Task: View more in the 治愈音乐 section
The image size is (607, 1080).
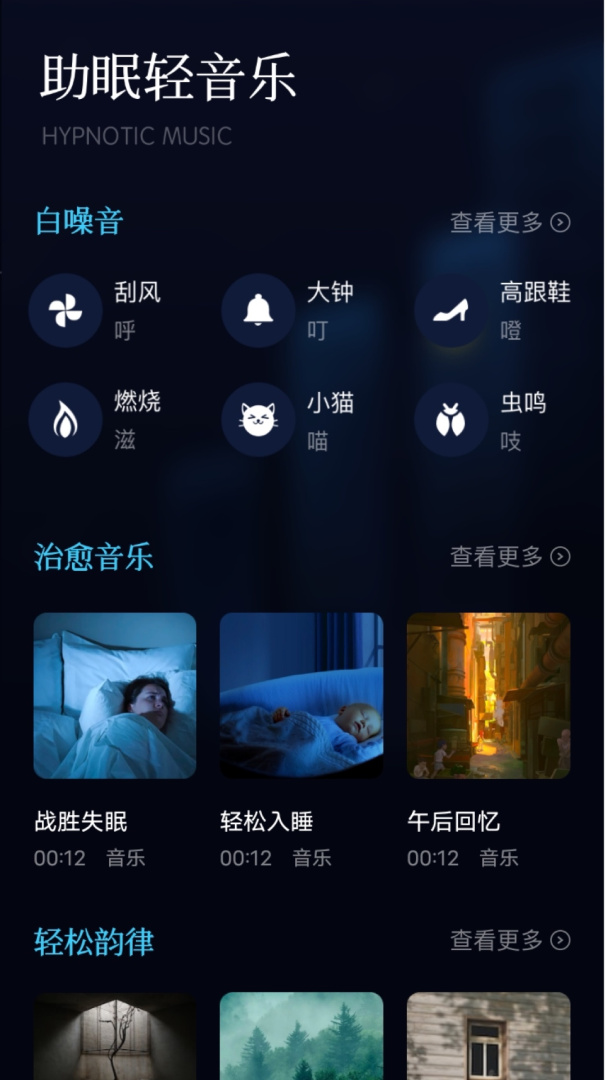Action: (x=510, y=556)
